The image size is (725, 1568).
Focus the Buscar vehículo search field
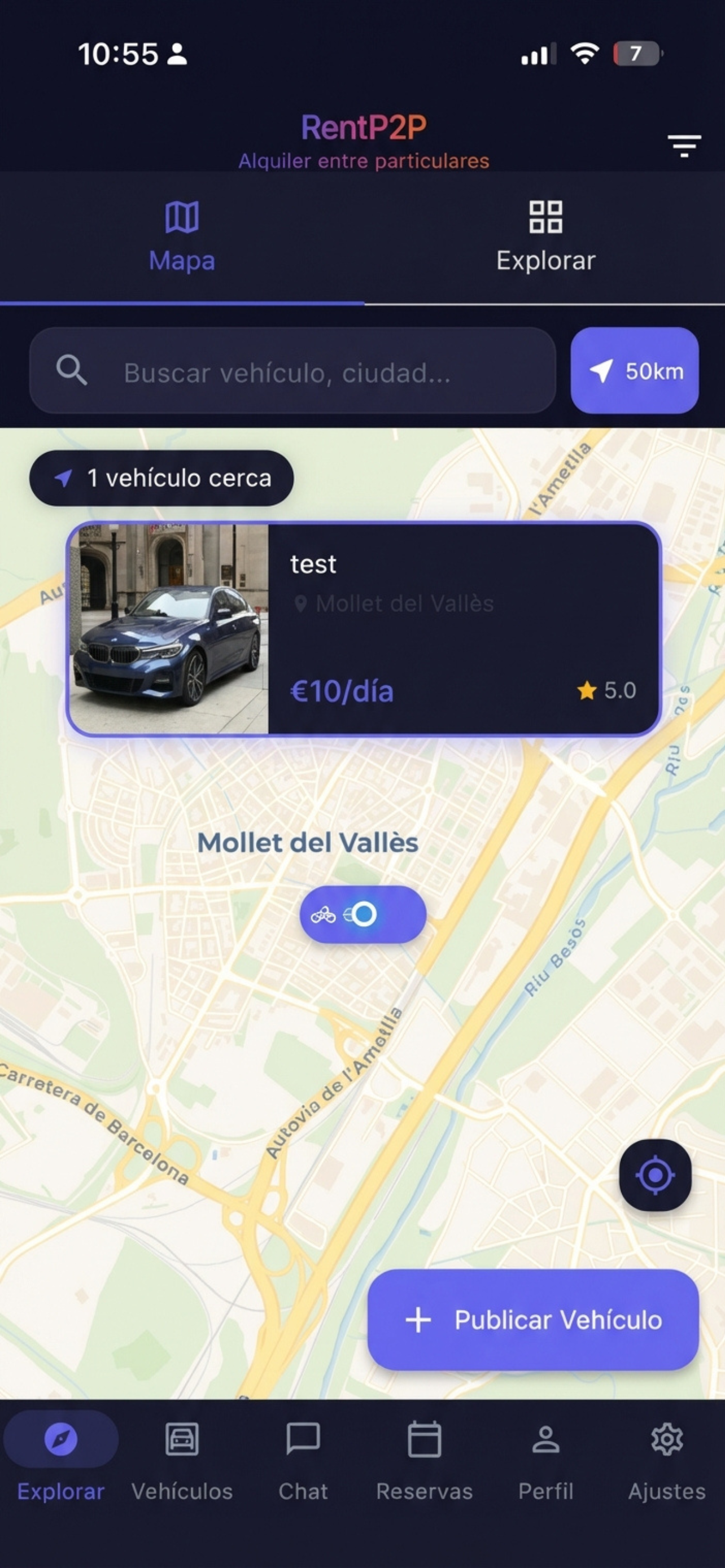tap(292, 371)
